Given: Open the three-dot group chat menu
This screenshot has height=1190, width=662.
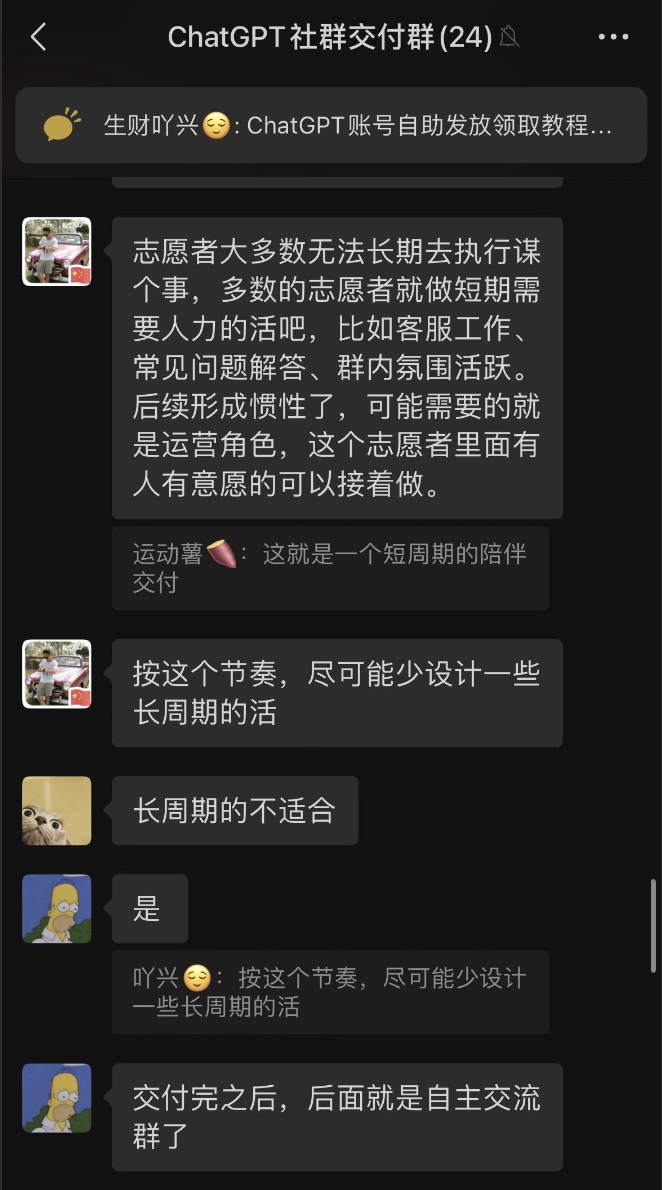Looking at the screenshot, I should 613,38.
